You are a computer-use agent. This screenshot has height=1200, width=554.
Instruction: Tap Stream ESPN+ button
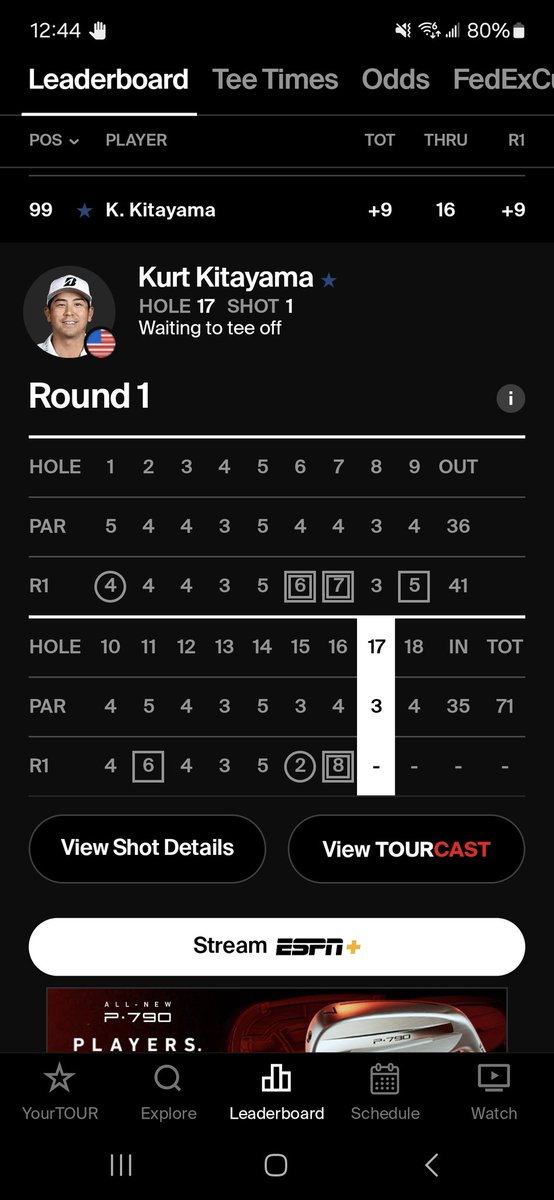coord(277,946)
